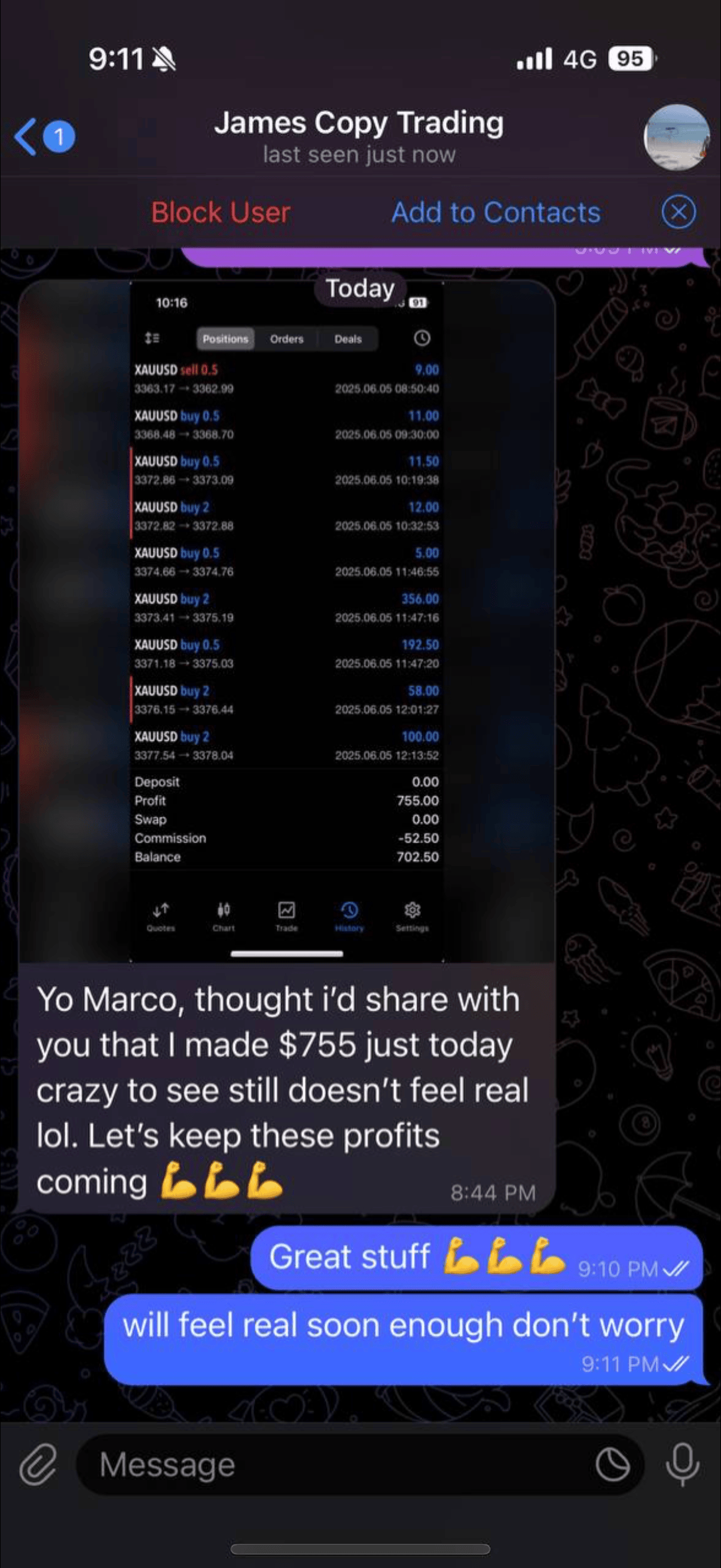Open James Copy Trading profile picture

click(x=676, y=137)
